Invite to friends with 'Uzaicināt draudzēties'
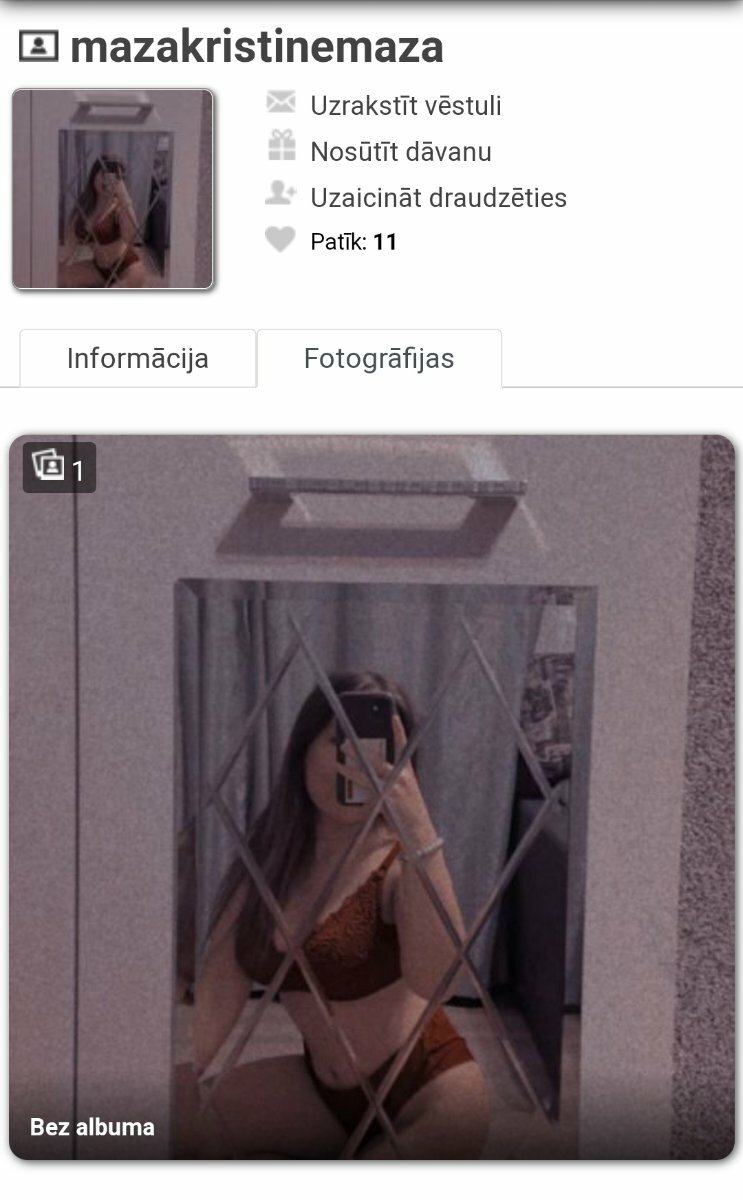The height and width of the screenshot is (1200, 743). (437, 198)
